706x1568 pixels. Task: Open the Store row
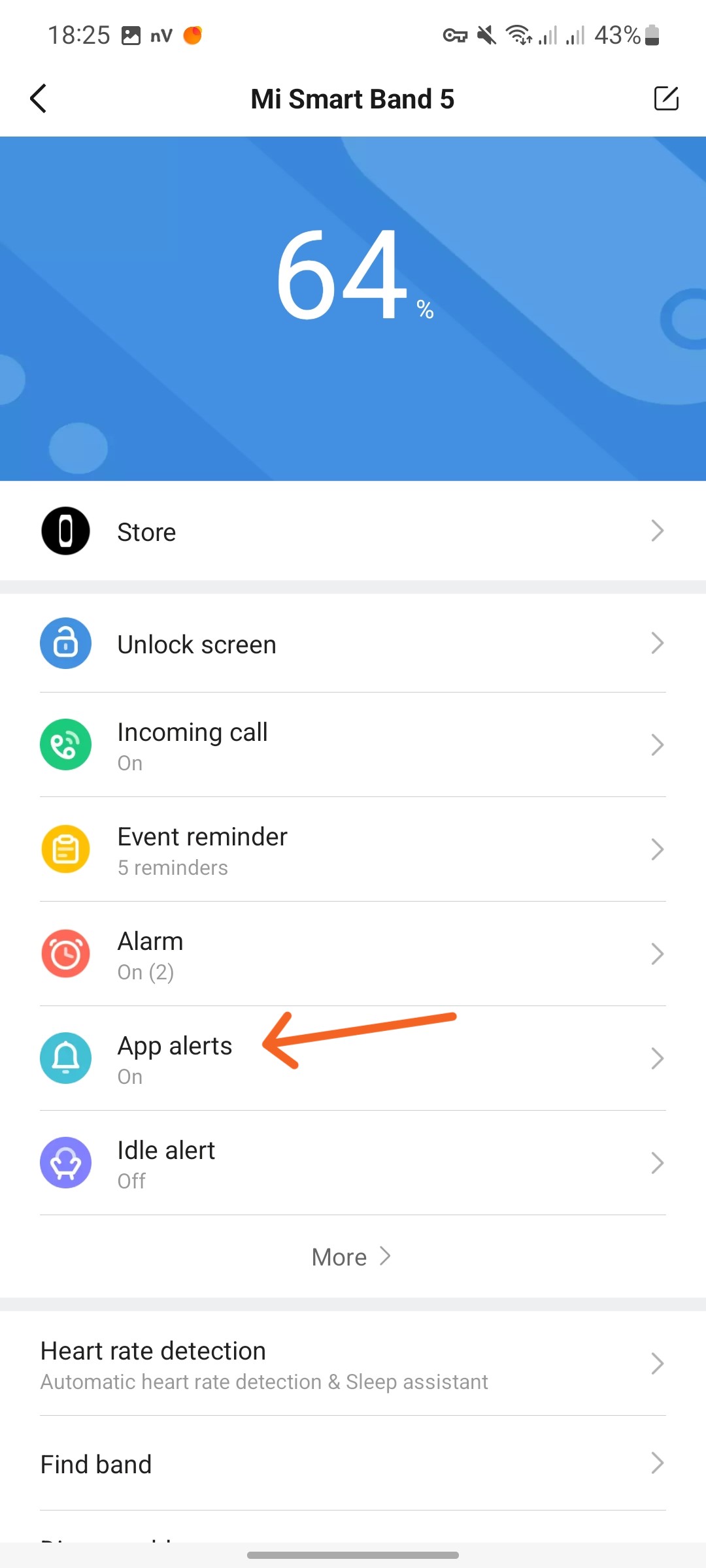353,531
